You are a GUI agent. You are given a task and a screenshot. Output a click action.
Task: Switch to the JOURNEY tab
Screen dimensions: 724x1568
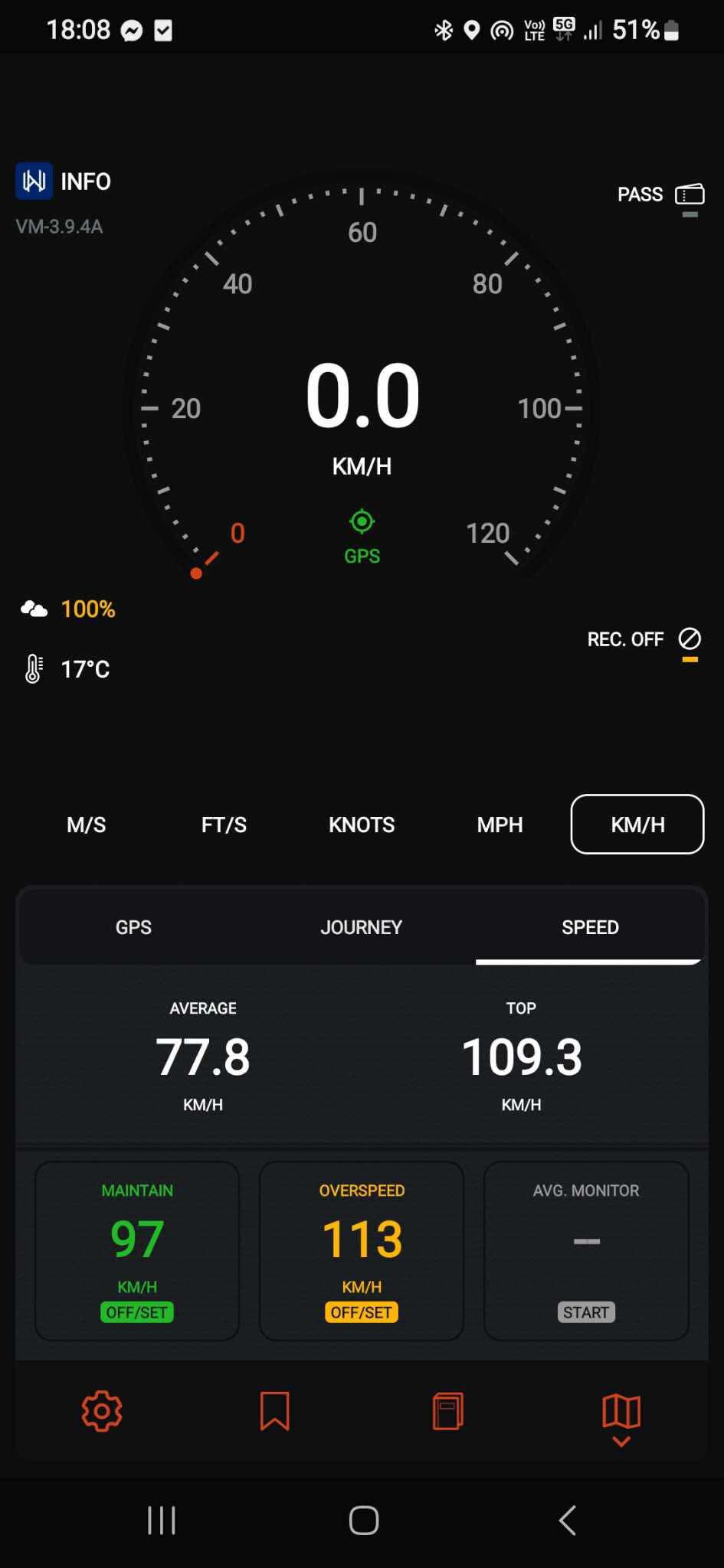tap(361, 926)
